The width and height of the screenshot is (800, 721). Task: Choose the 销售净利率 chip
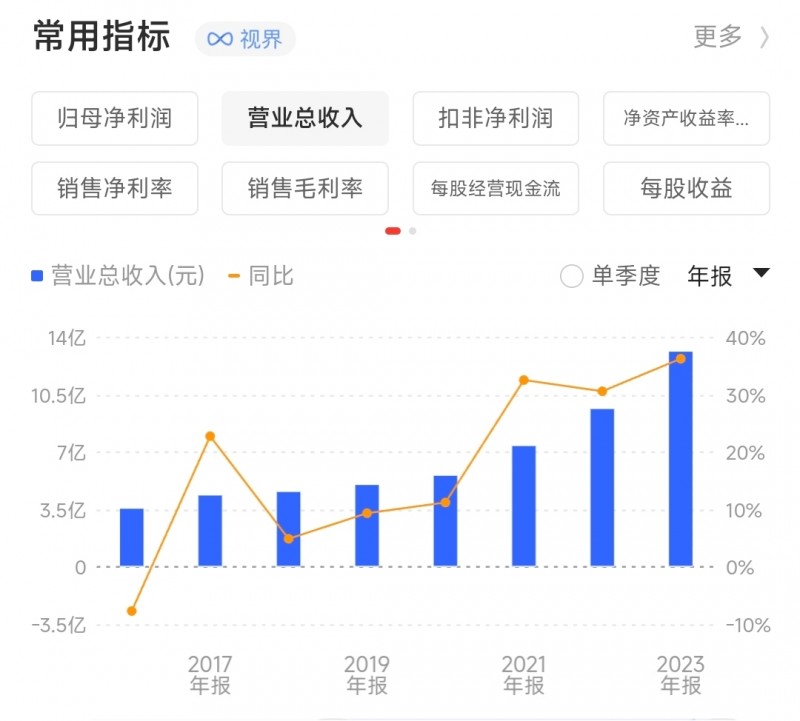[115, 187]
